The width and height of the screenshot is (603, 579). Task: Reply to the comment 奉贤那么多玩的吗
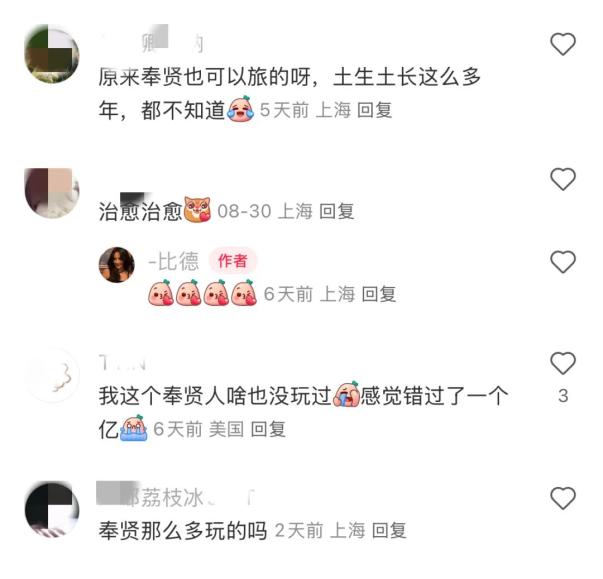pyautogui.click(x=388, y=531)
